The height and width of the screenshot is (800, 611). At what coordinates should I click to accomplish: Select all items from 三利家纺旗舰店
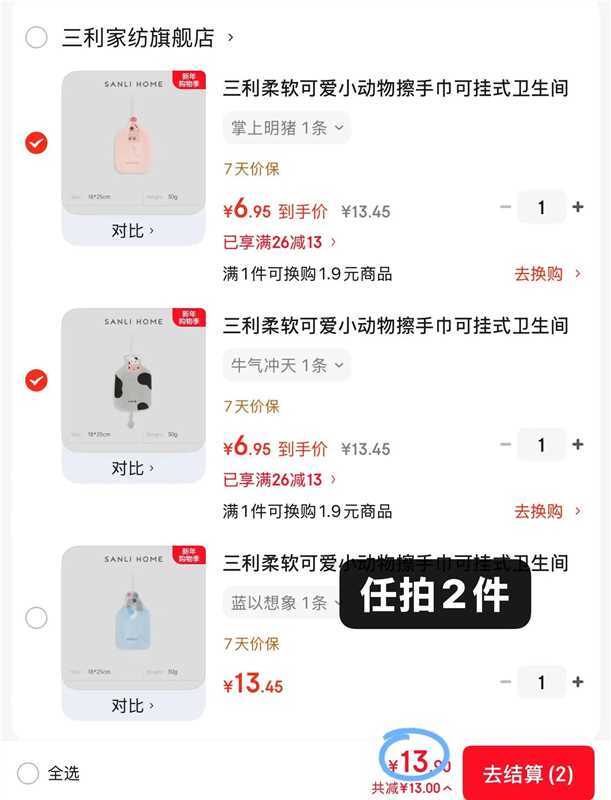point(36,38)
